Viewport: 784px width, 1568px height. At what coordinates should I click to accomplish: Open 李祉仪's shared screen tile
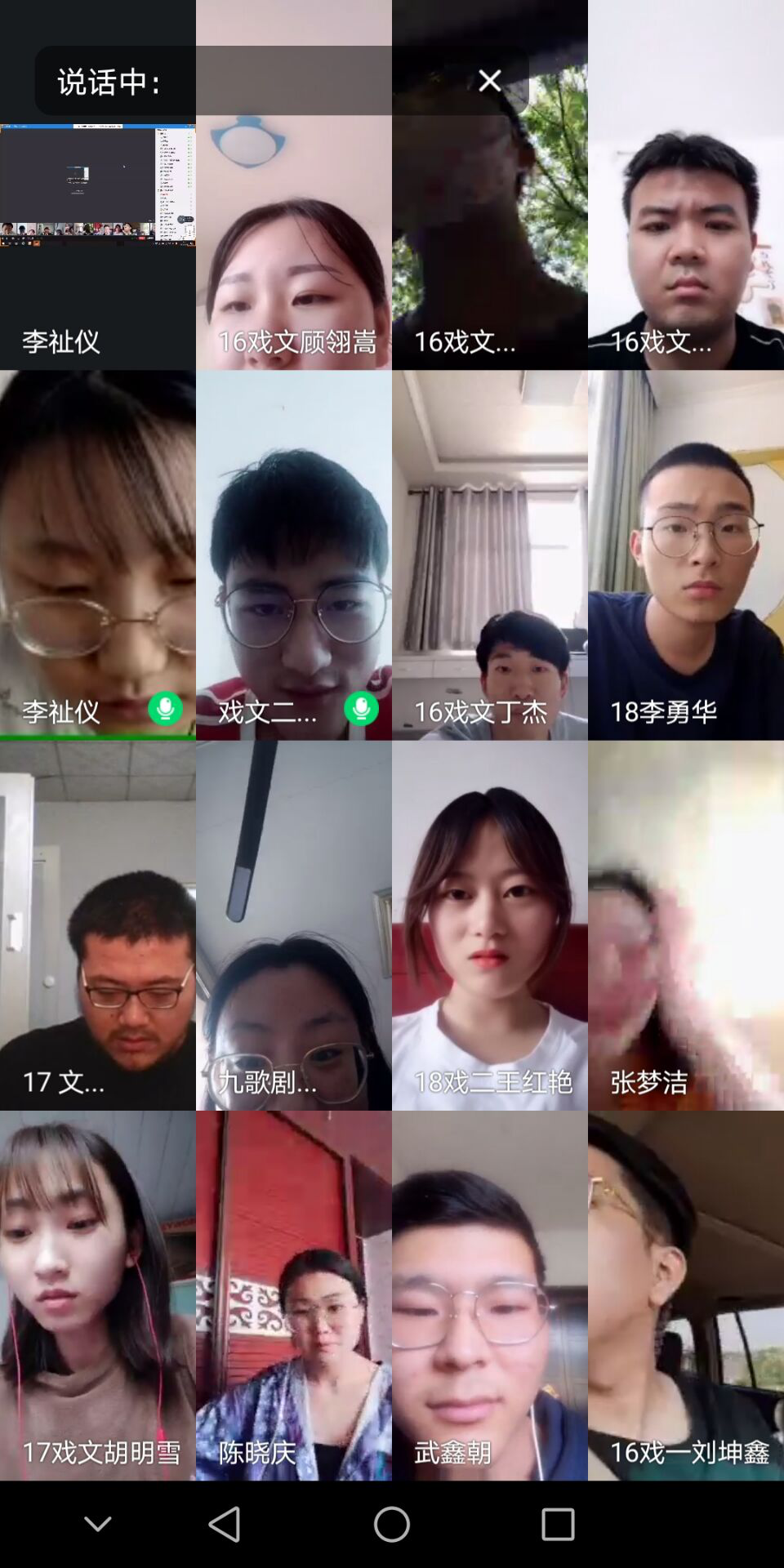pos(97,245)
